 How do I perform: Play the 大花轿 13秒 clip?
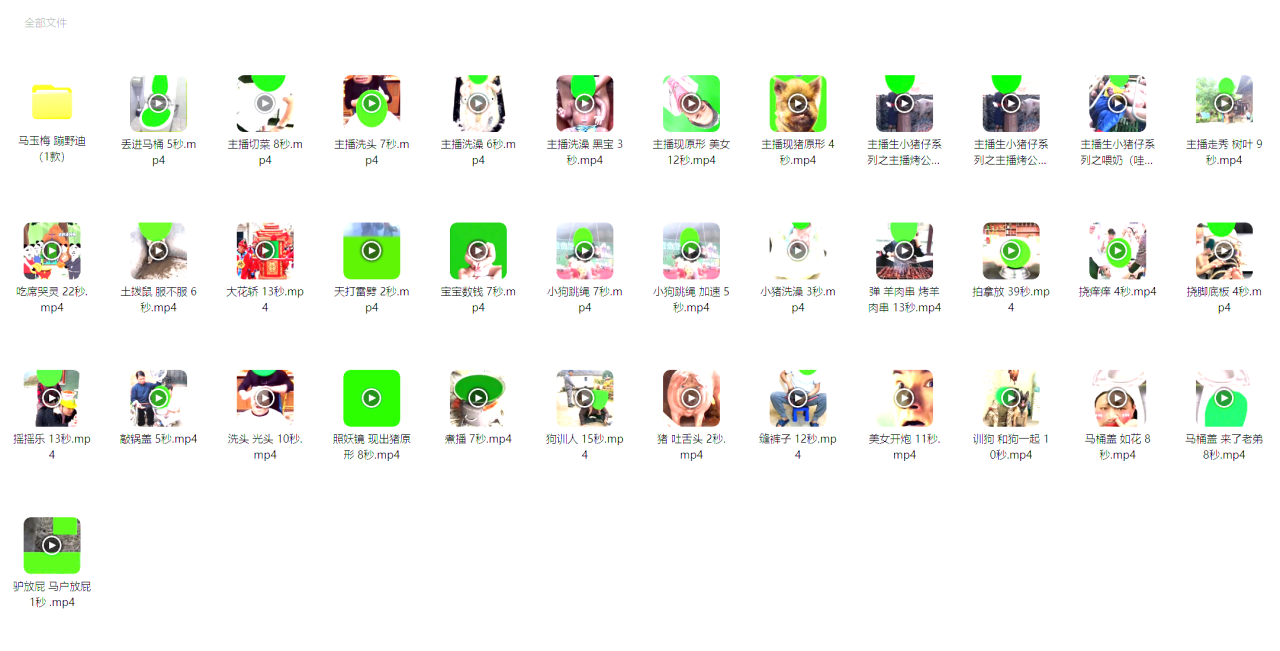click(x=265, y=250)
